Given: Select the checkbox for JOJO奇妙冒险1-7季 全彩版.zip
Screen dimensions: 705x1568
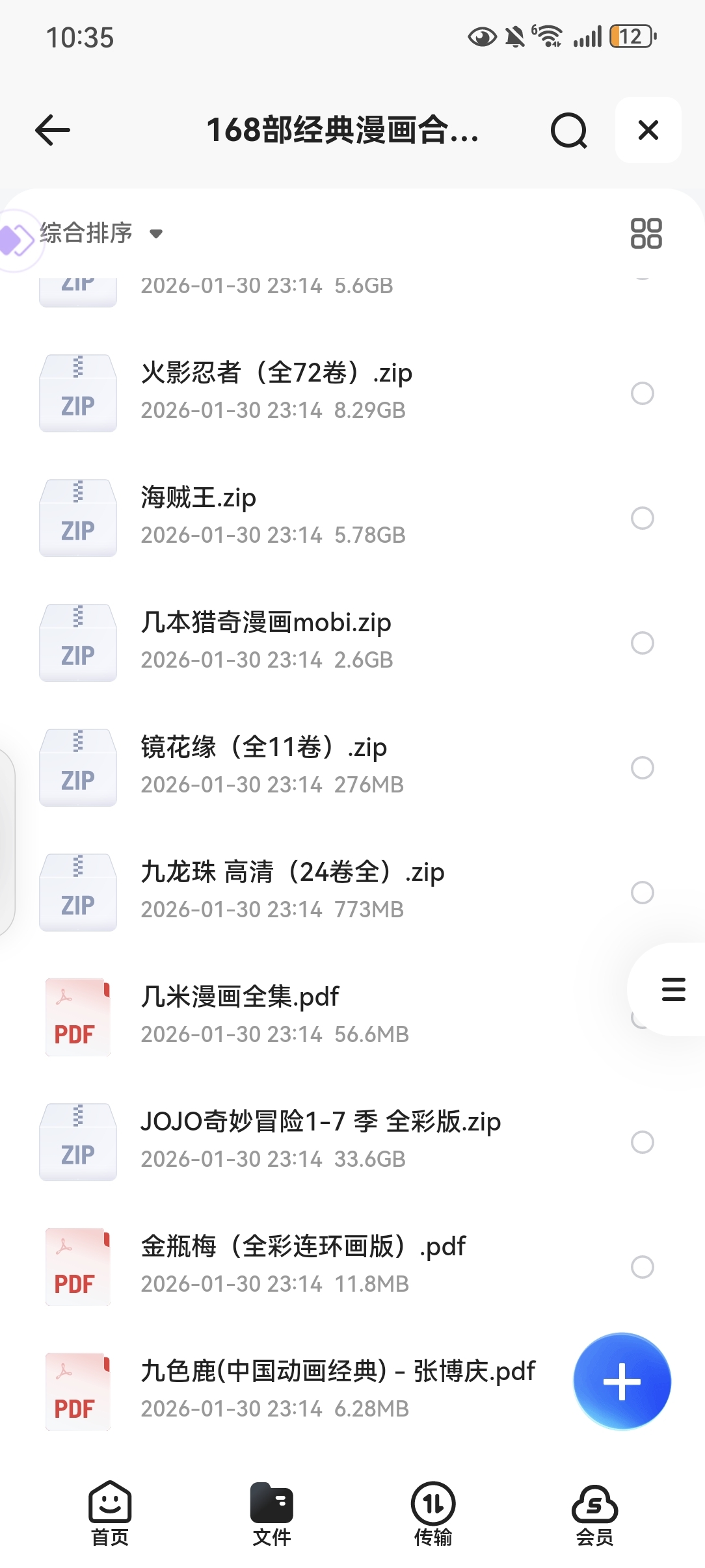Looking at the screenshot, I should click(x=642, y=1142).
